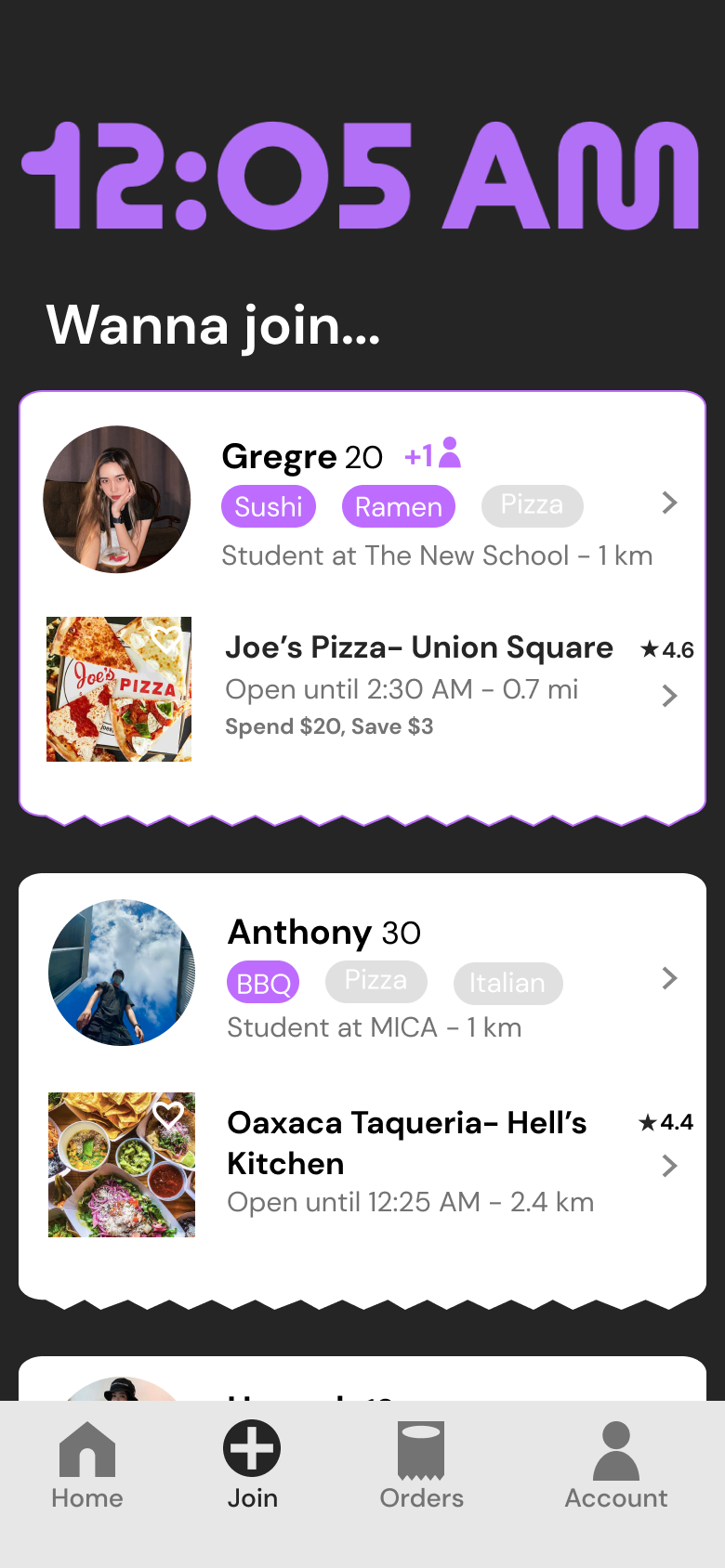Select Gregre's Pizza chip
The height and width of the screenshot is (1568, 725).
pyautogui.click(x=532, y=505)
